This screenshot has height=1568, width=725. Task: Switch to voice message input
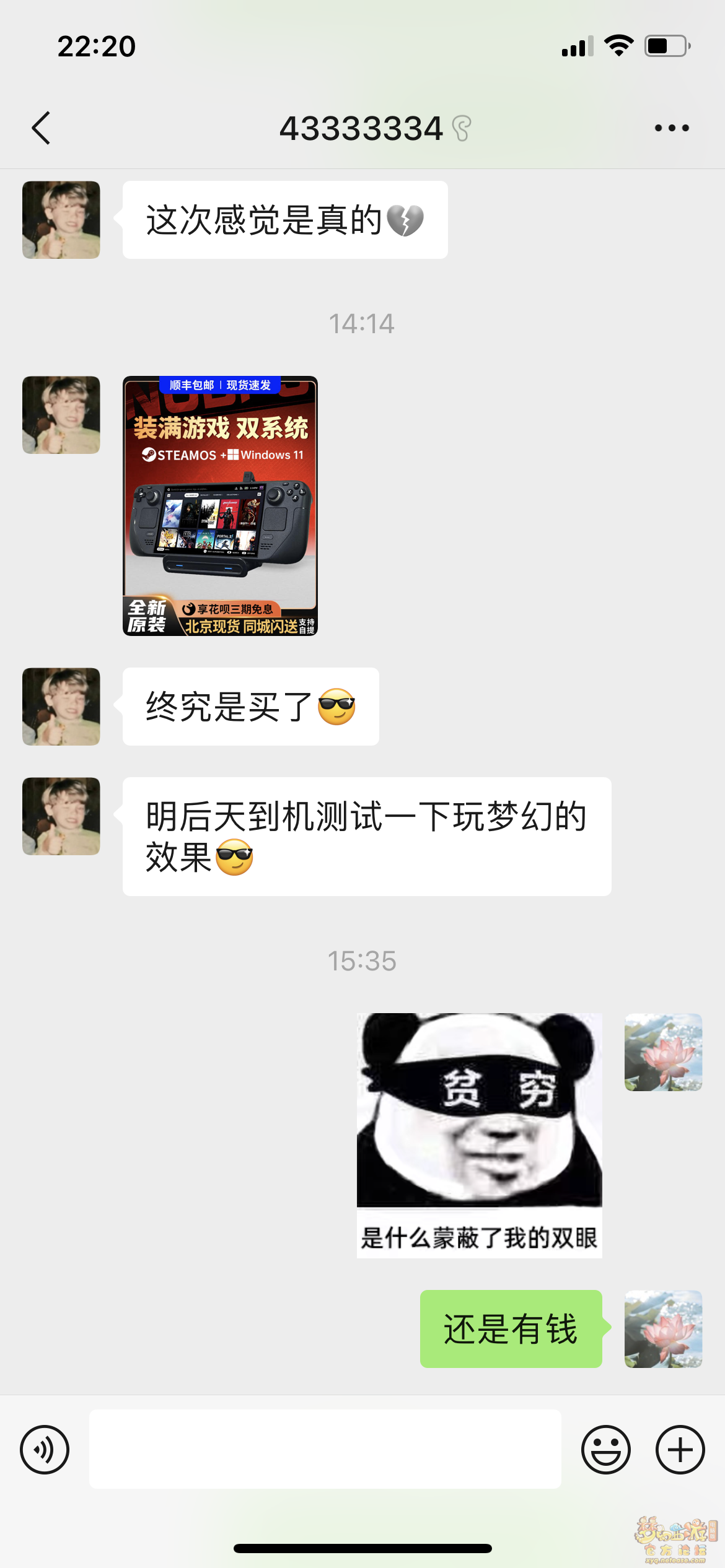(x=45, y=1450)
